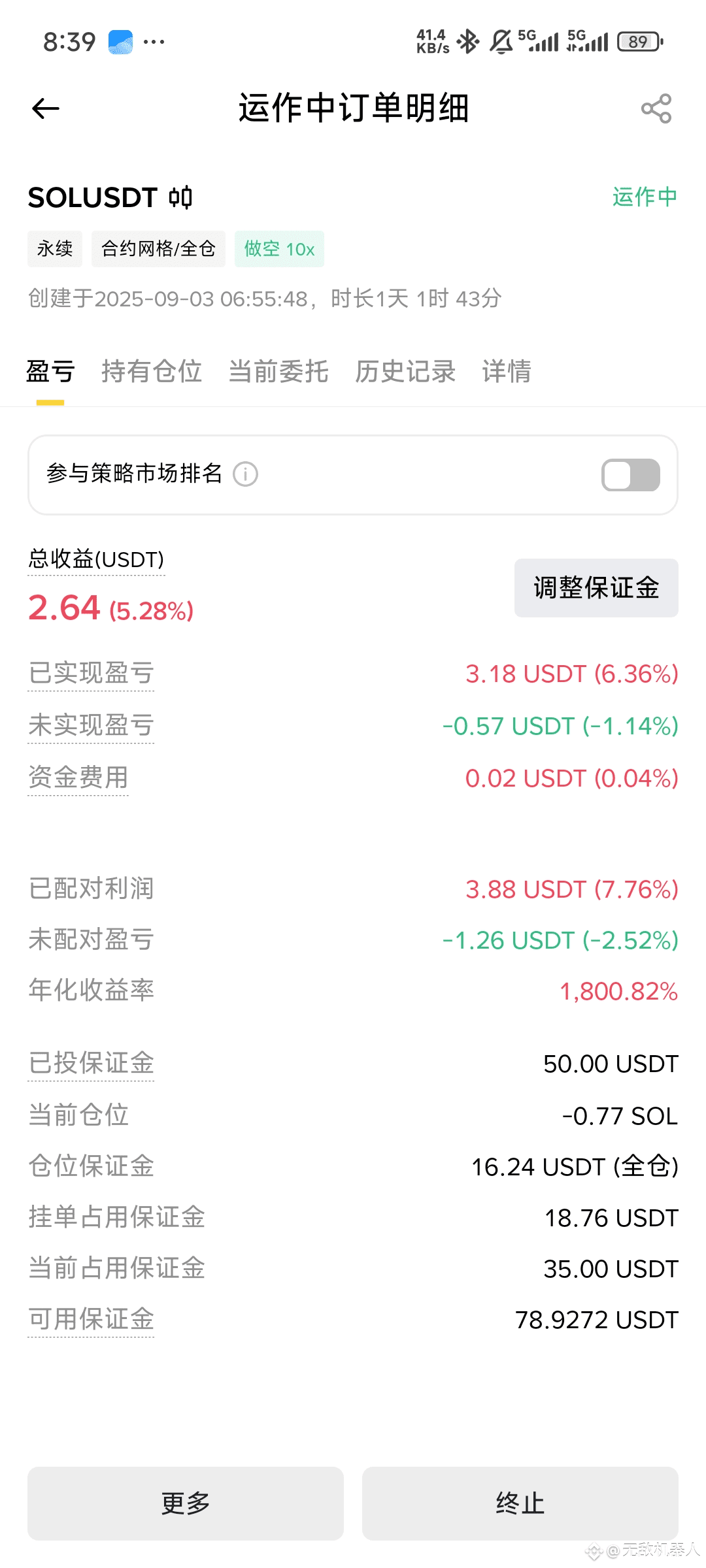Show explanation for 可用保证金
706x1568 pixels.
point(91,1320)
